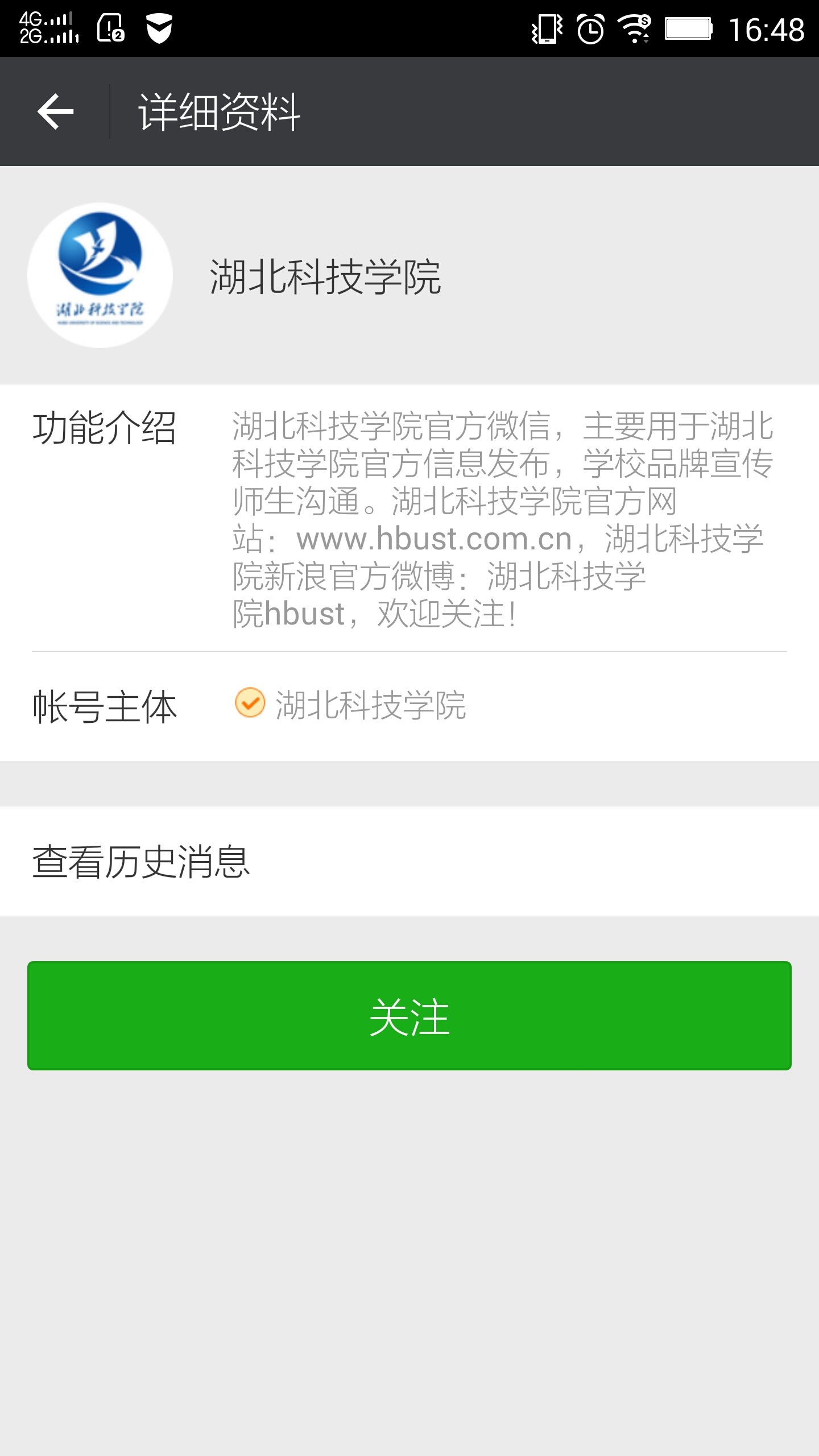Open 查看历史消息 history messages

coord(409,861)
